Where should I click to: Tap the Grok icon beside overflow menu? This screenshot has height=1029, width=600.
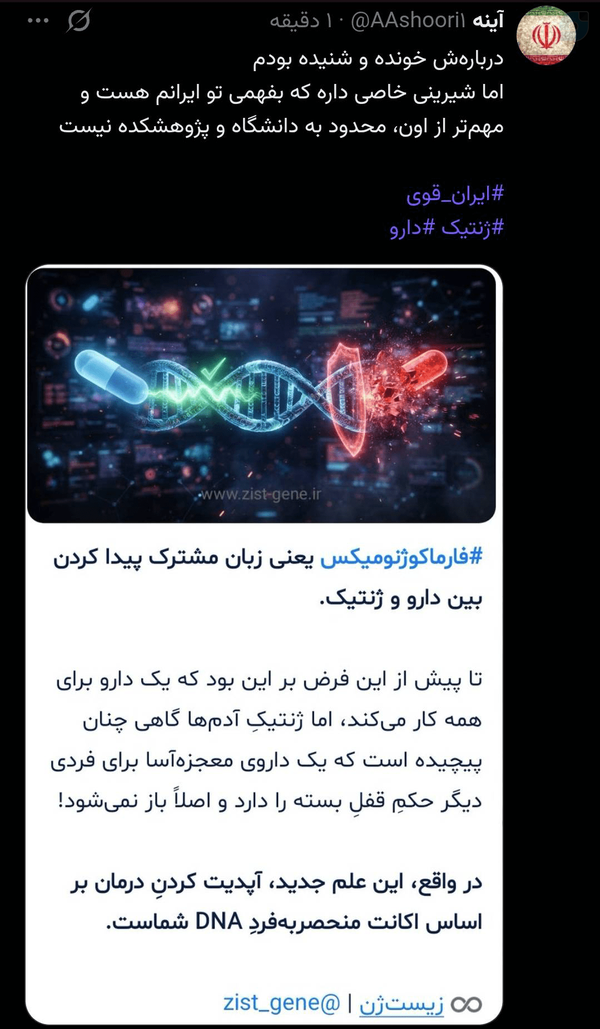click(79, 21)
